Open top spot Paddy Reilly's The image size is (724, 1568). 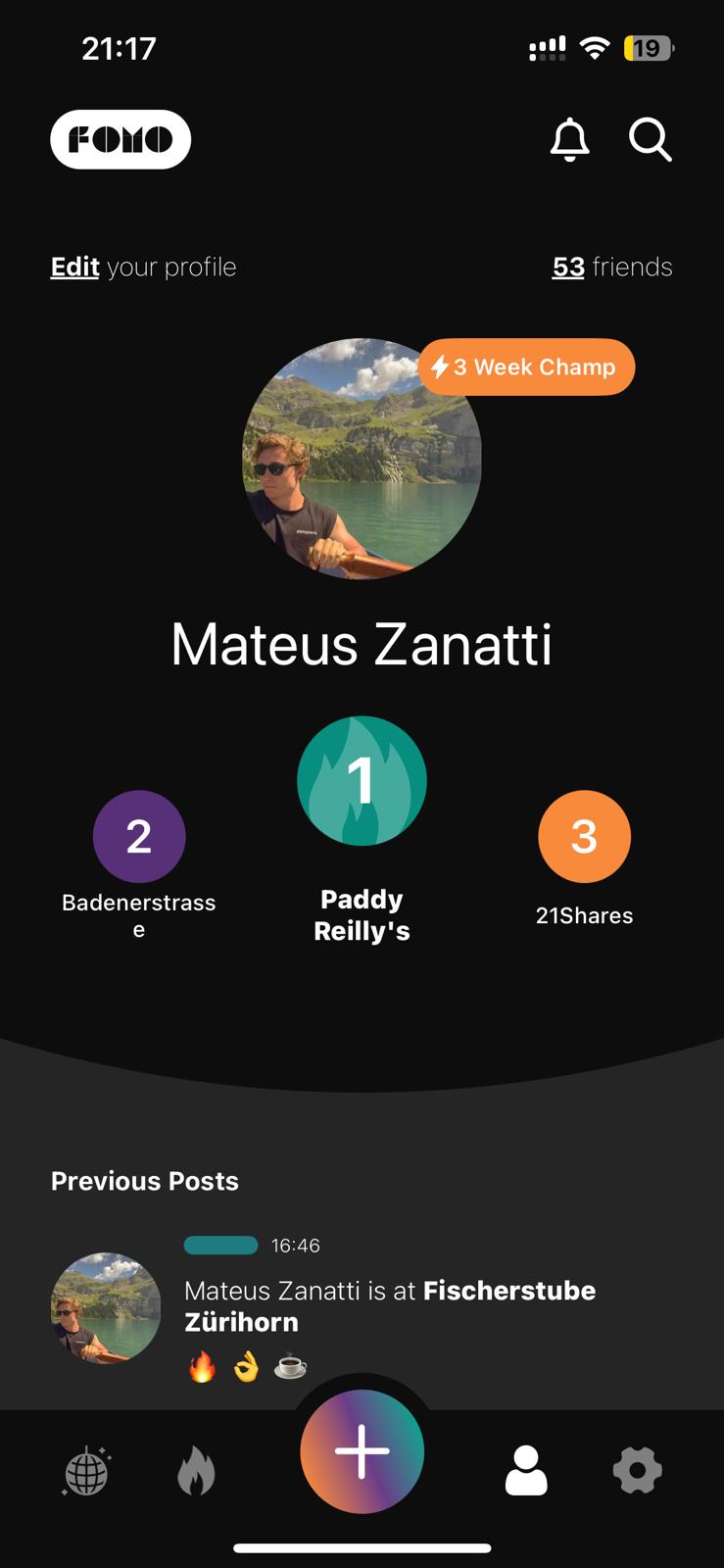(x=362, y=831)
